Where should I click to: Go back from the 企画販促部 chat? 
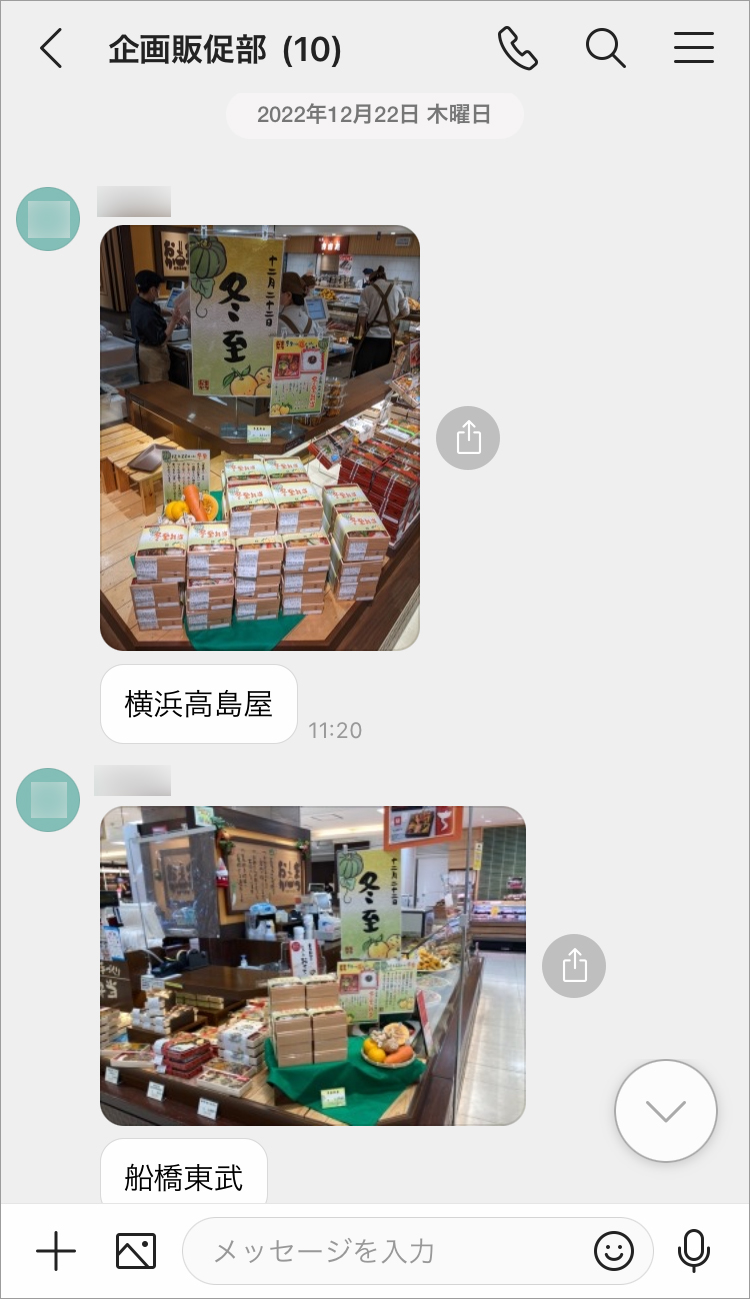(x=51, y=48)
